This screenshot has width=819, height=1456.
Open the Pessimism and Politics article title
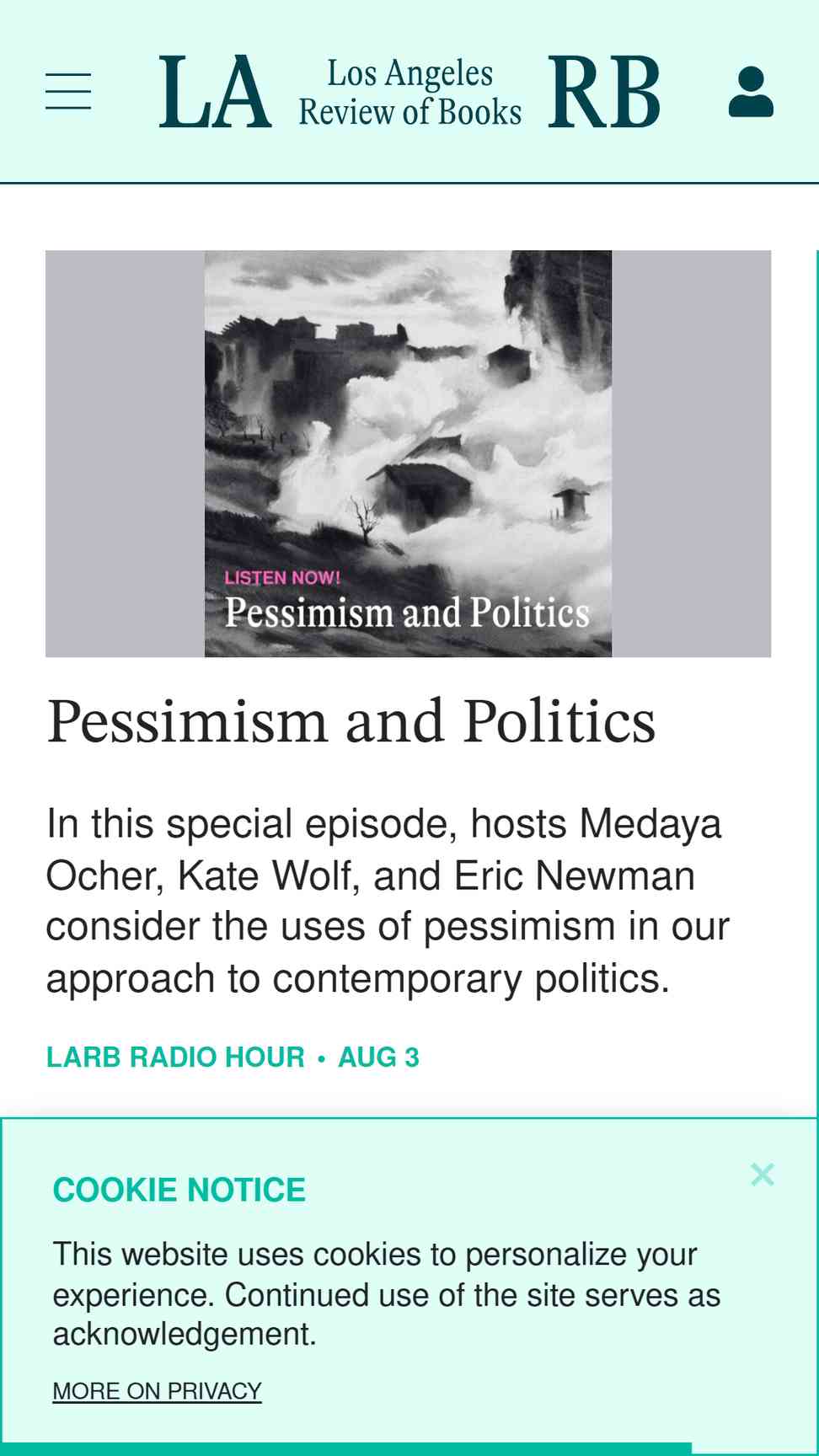tap(351, 722)
